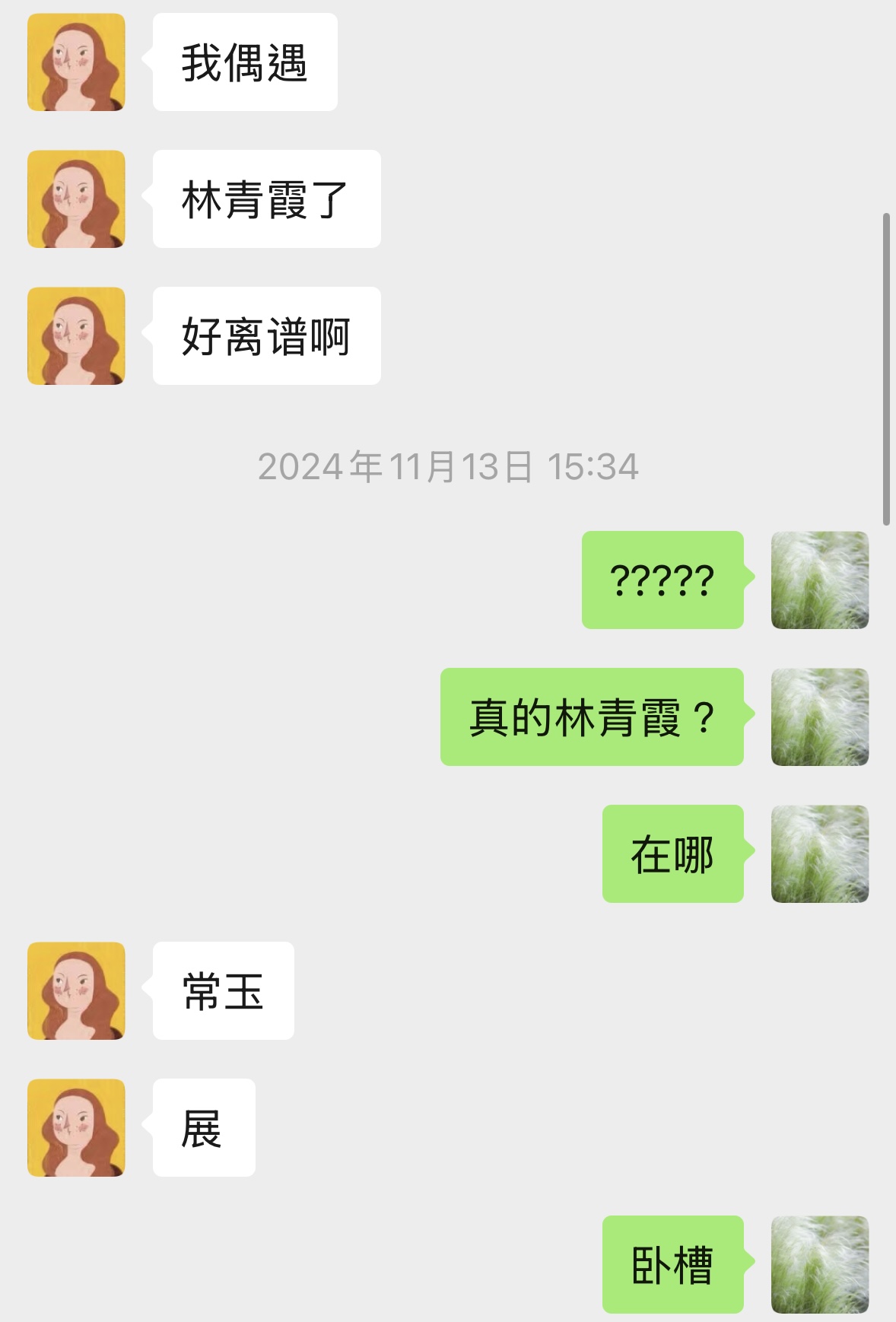Tap the avatar next to the "展" message
The width and height of the screenshot is (896, 1322).
pos(76,1128)
